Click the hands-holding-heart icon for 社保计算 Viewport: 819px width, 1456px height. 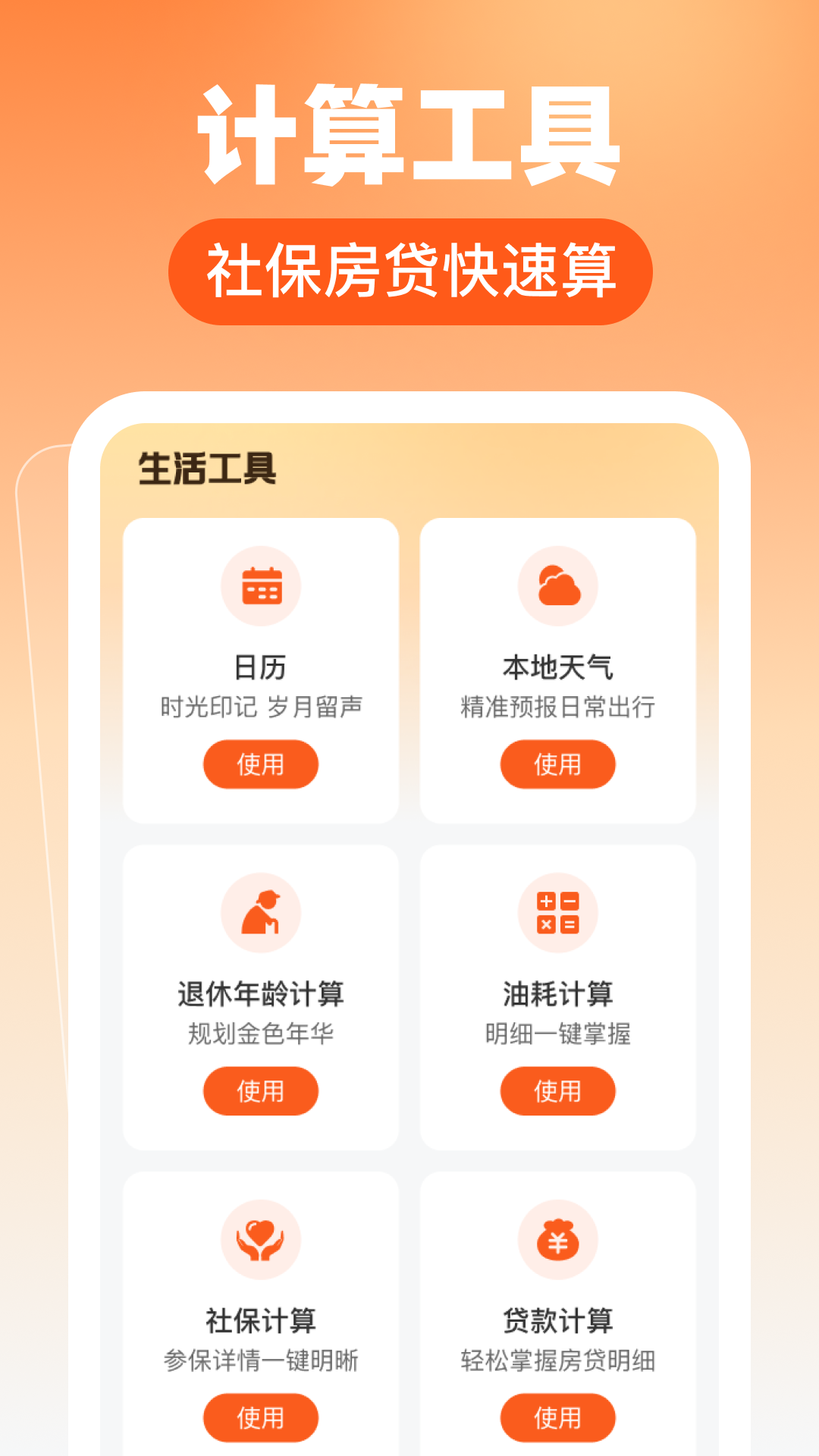pyautogui.click(x=262, y=1240)
